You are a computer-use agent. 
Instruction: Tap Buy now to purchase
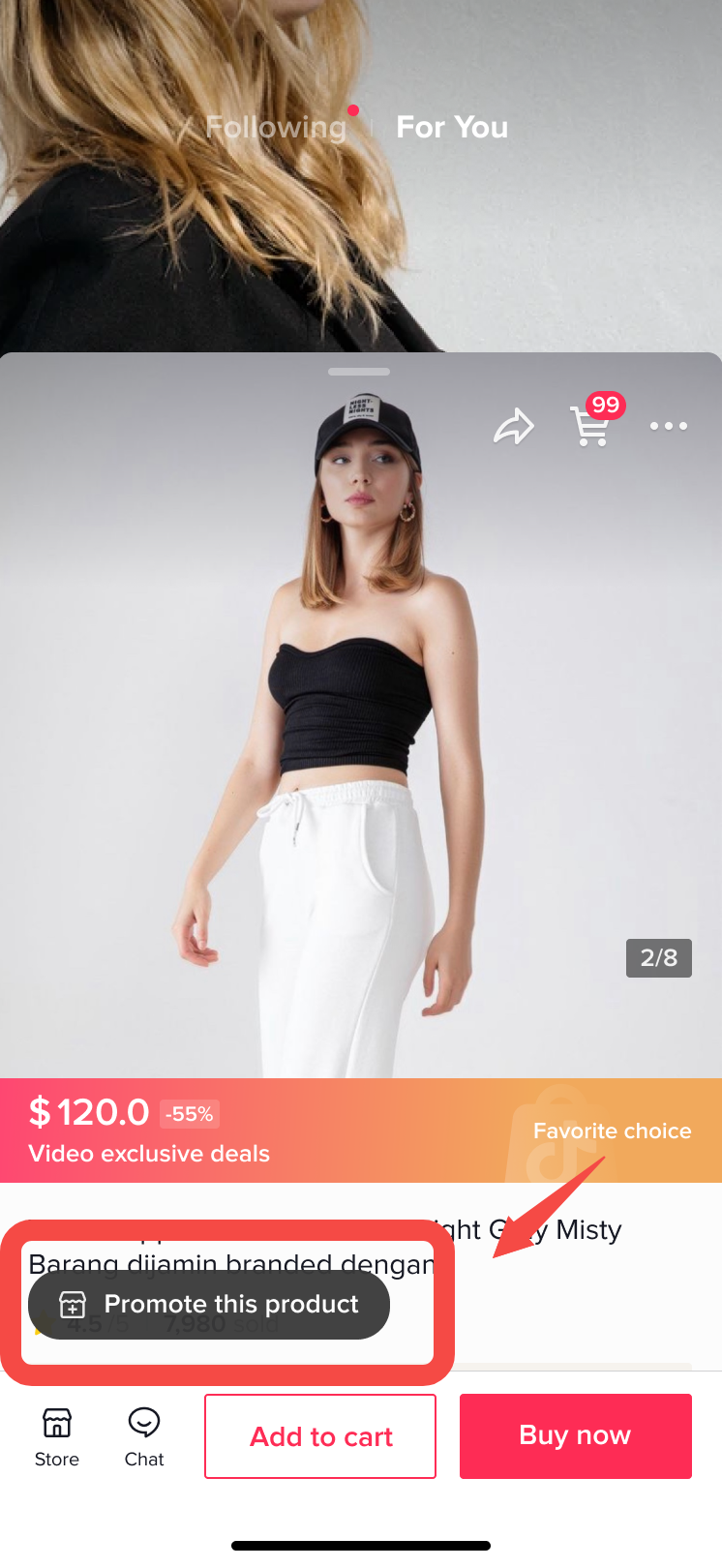pos(575,1435)
